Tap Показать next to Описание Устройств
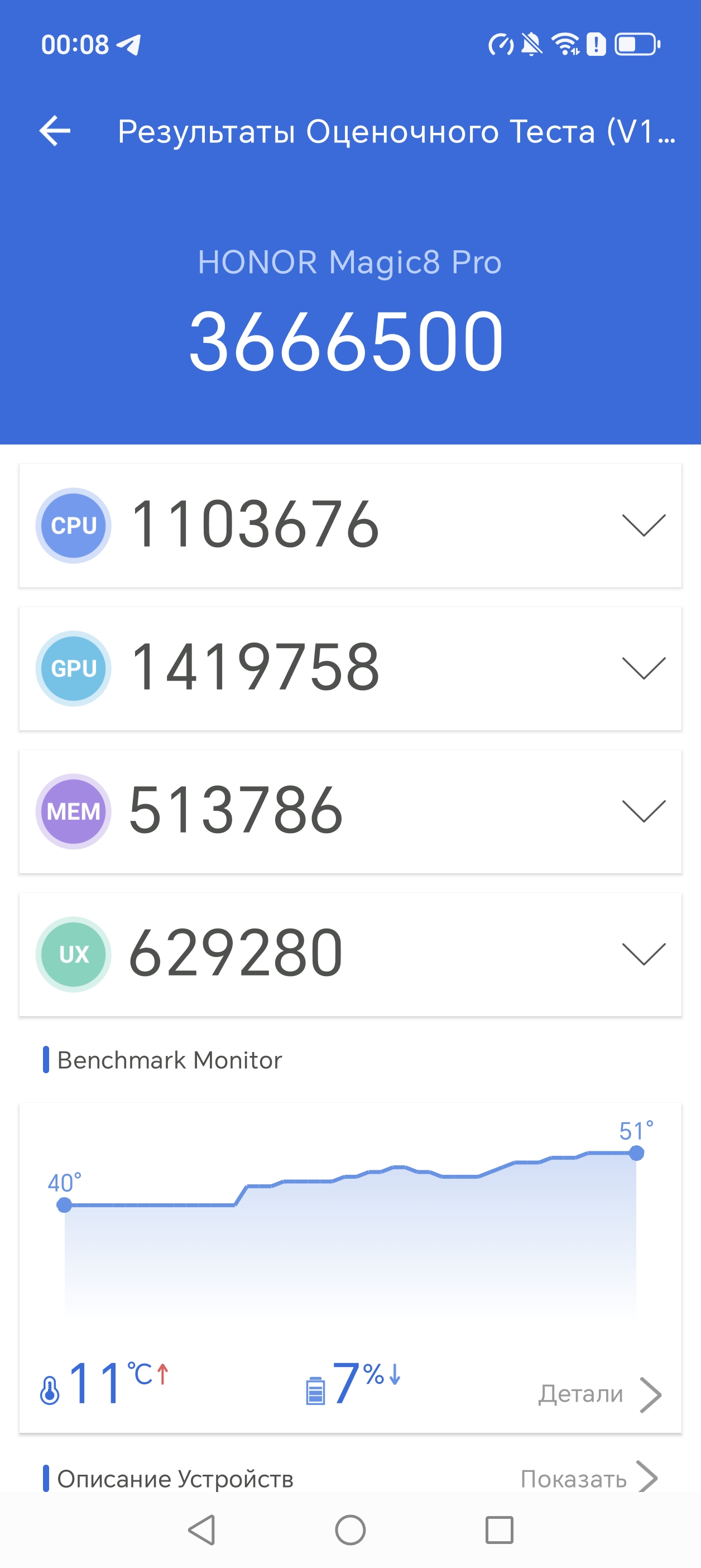 pos(588,1479)
